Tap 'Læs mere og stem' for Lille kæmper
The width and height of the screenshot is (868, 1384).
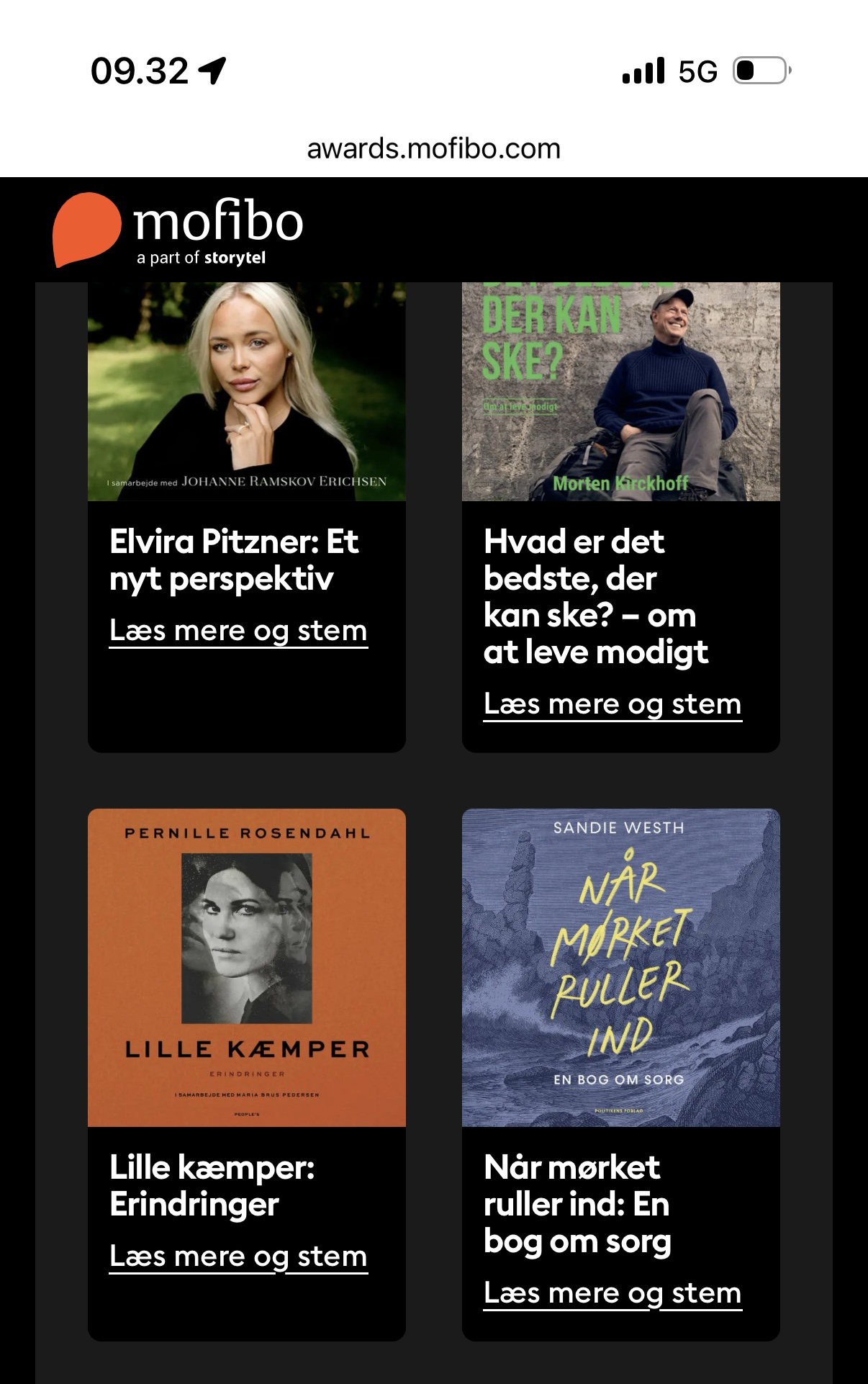pos(238,1257)
